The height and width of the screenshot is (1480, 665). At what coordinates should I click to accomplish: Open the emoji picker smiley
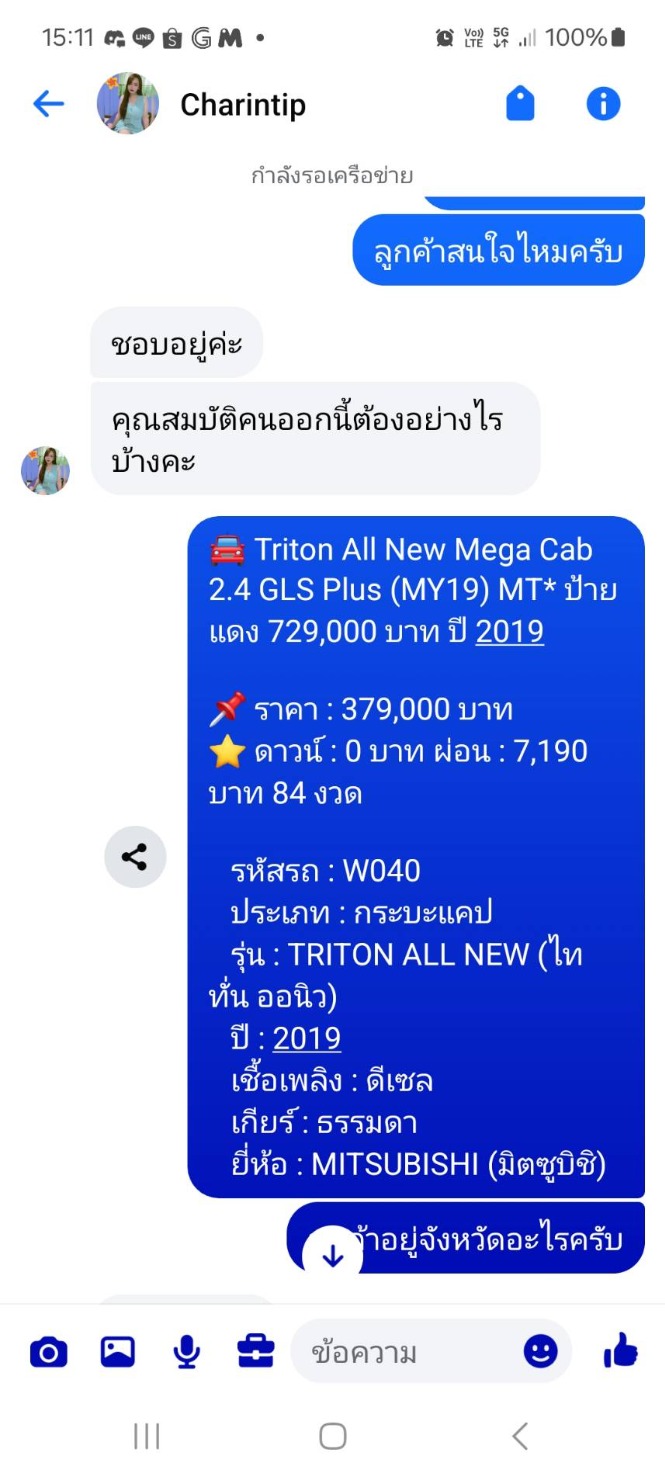tap(541, 1353)
